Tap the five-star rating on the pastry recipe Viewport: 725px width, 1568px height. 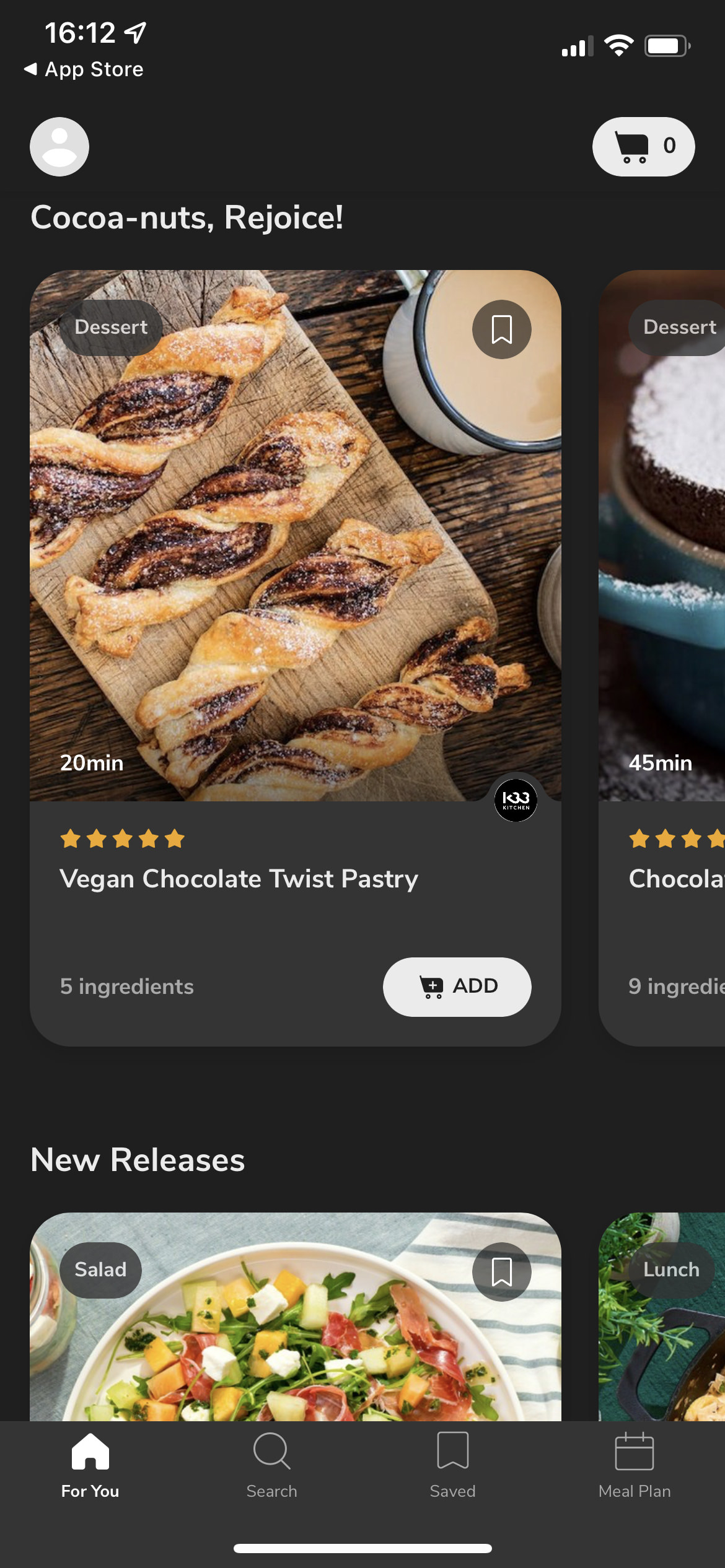tap(122, 838)
